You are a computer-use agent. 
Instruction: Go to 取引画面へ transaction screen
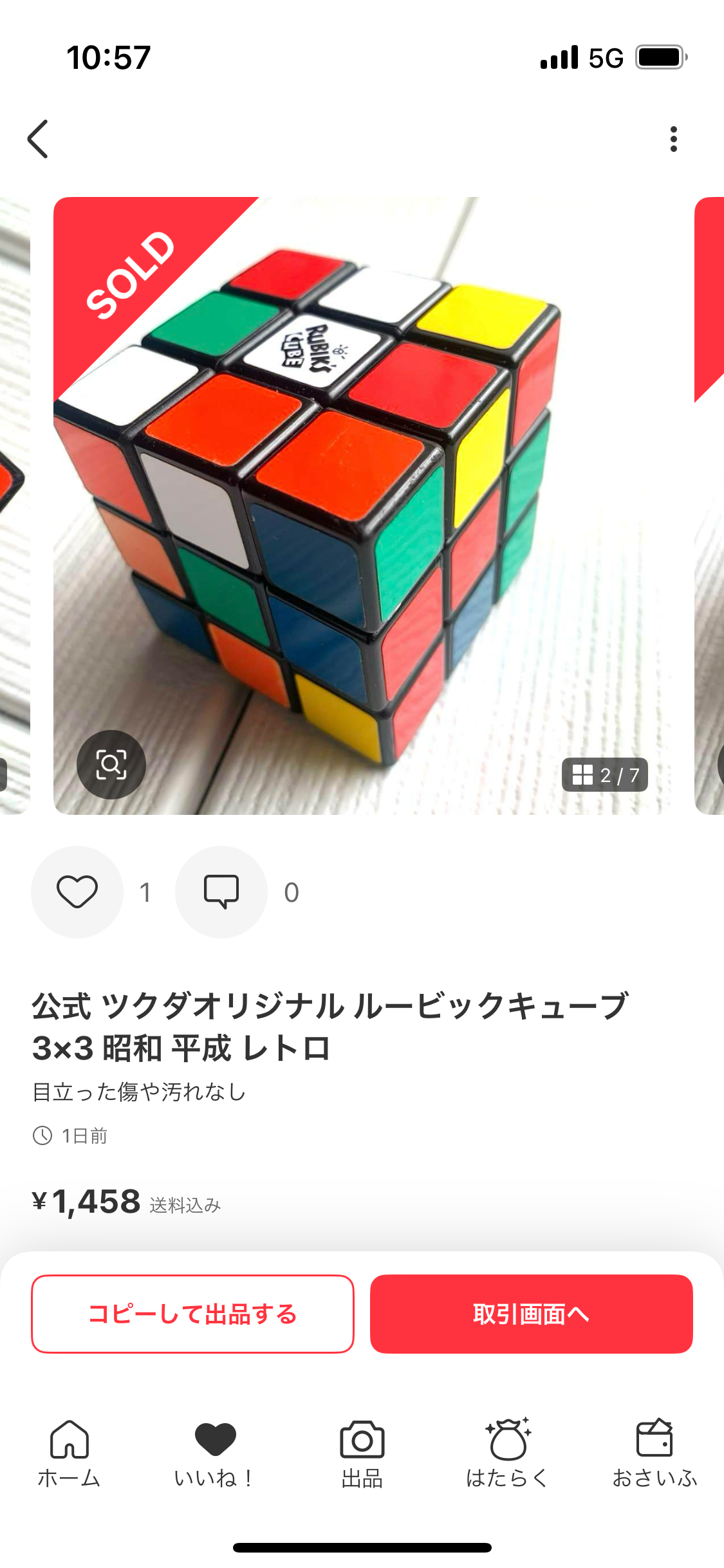tap(531, 1314)
